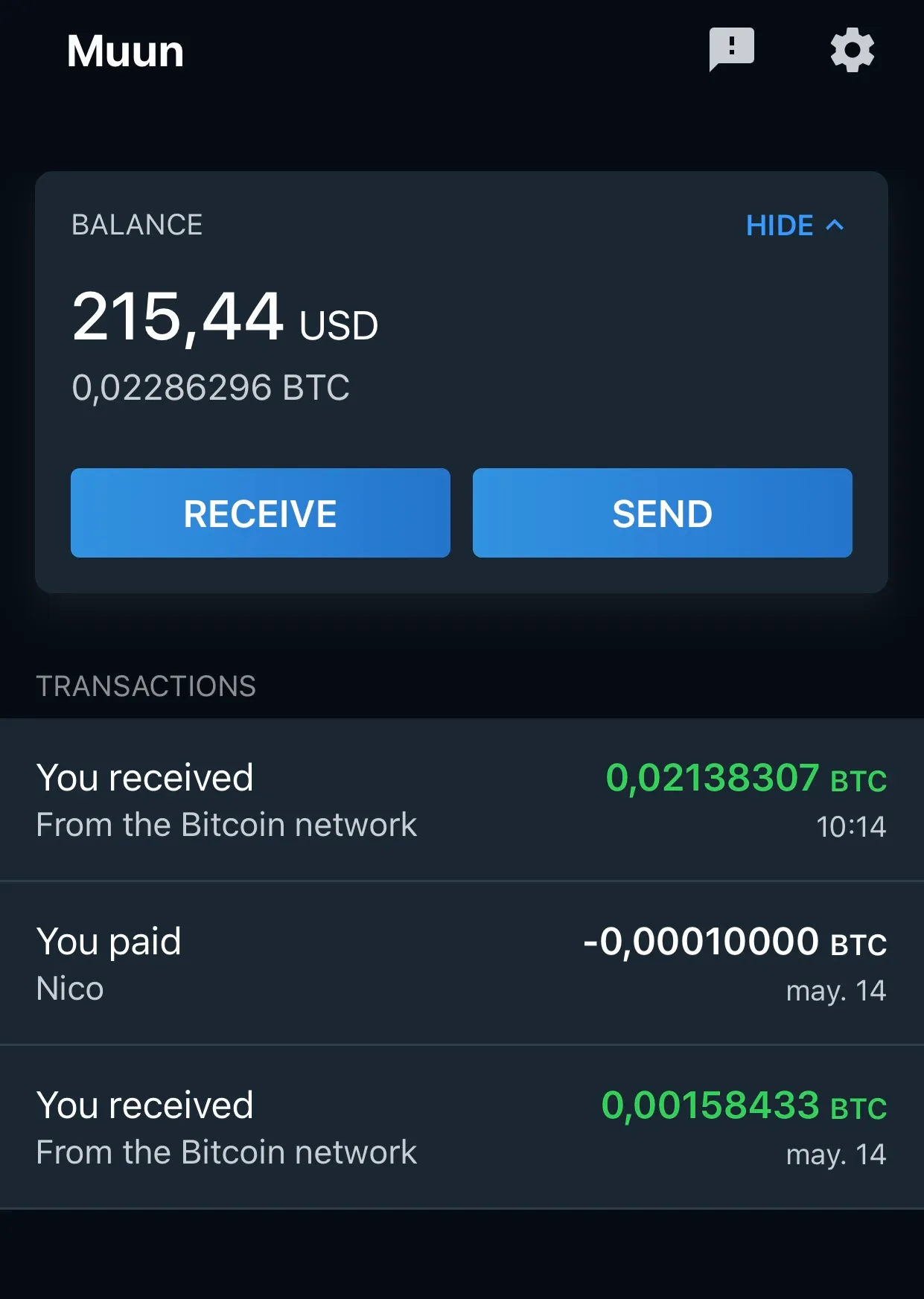The height and width of the screenshot is (1299, 924).
Task: Hide the balance card
Action: coord(794,225)
